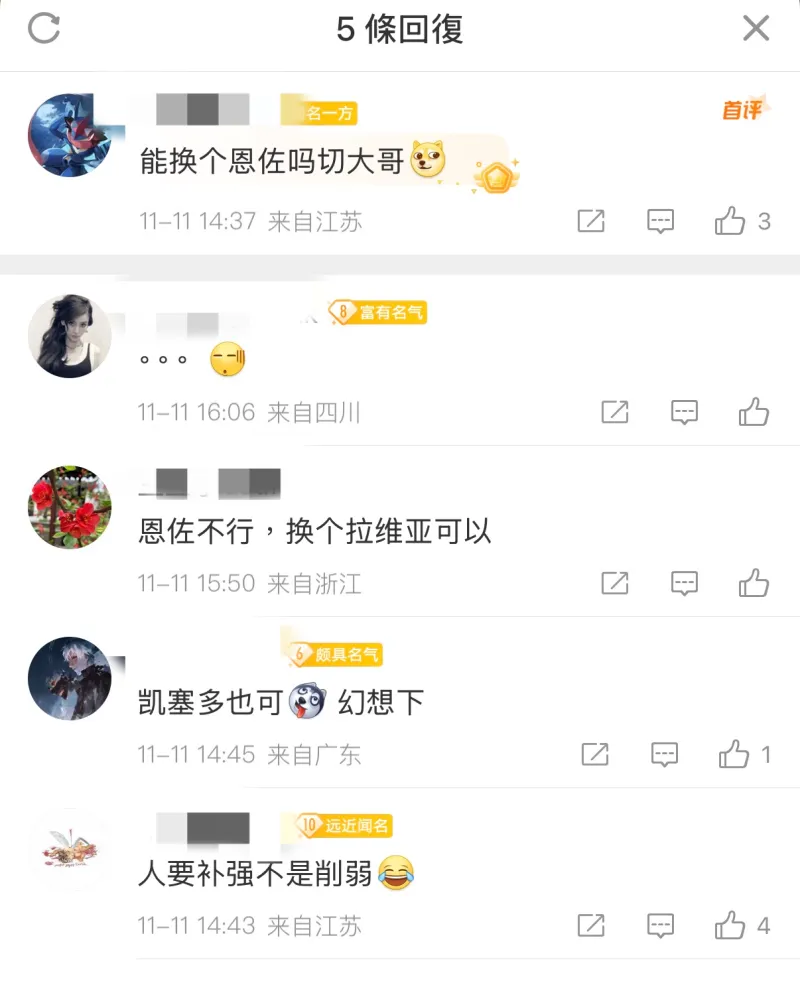Open the 富有名气 level badge
The image size is (800, 1001).
click(378, 313)
